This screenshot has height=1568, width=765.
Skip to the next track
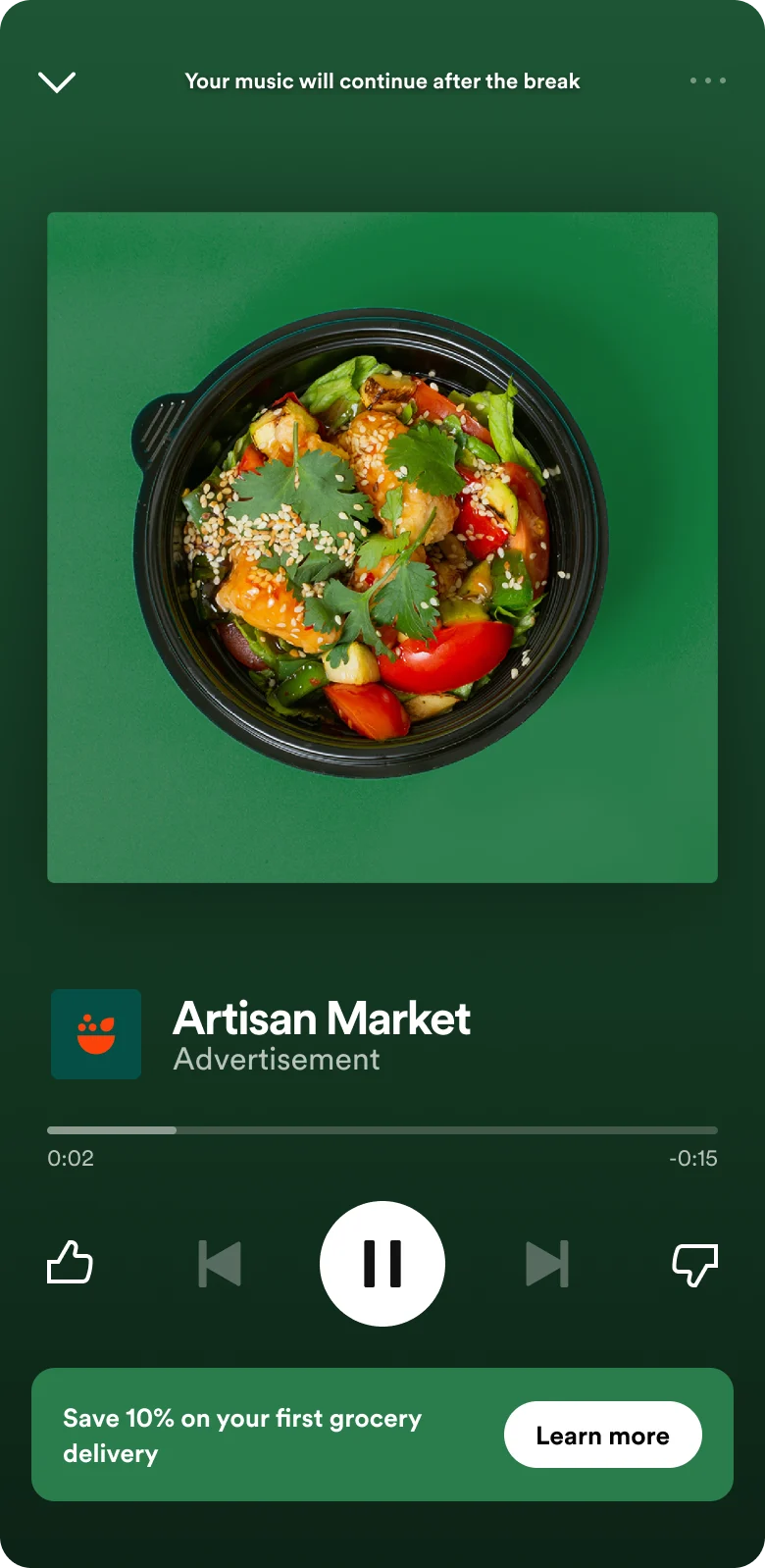(546, 1264)
